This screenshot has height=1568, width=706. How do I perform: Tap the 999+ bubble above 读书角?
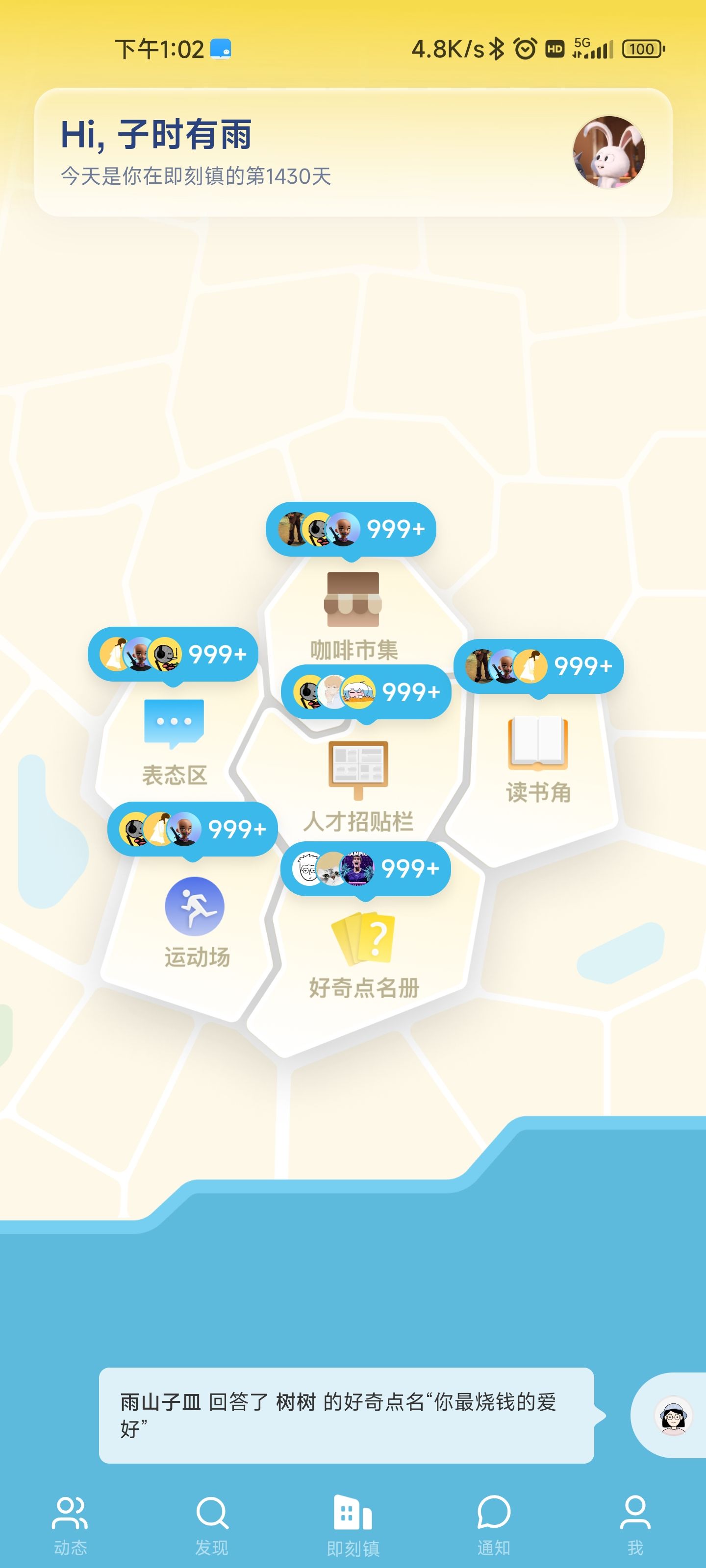[x=538, y=666]
